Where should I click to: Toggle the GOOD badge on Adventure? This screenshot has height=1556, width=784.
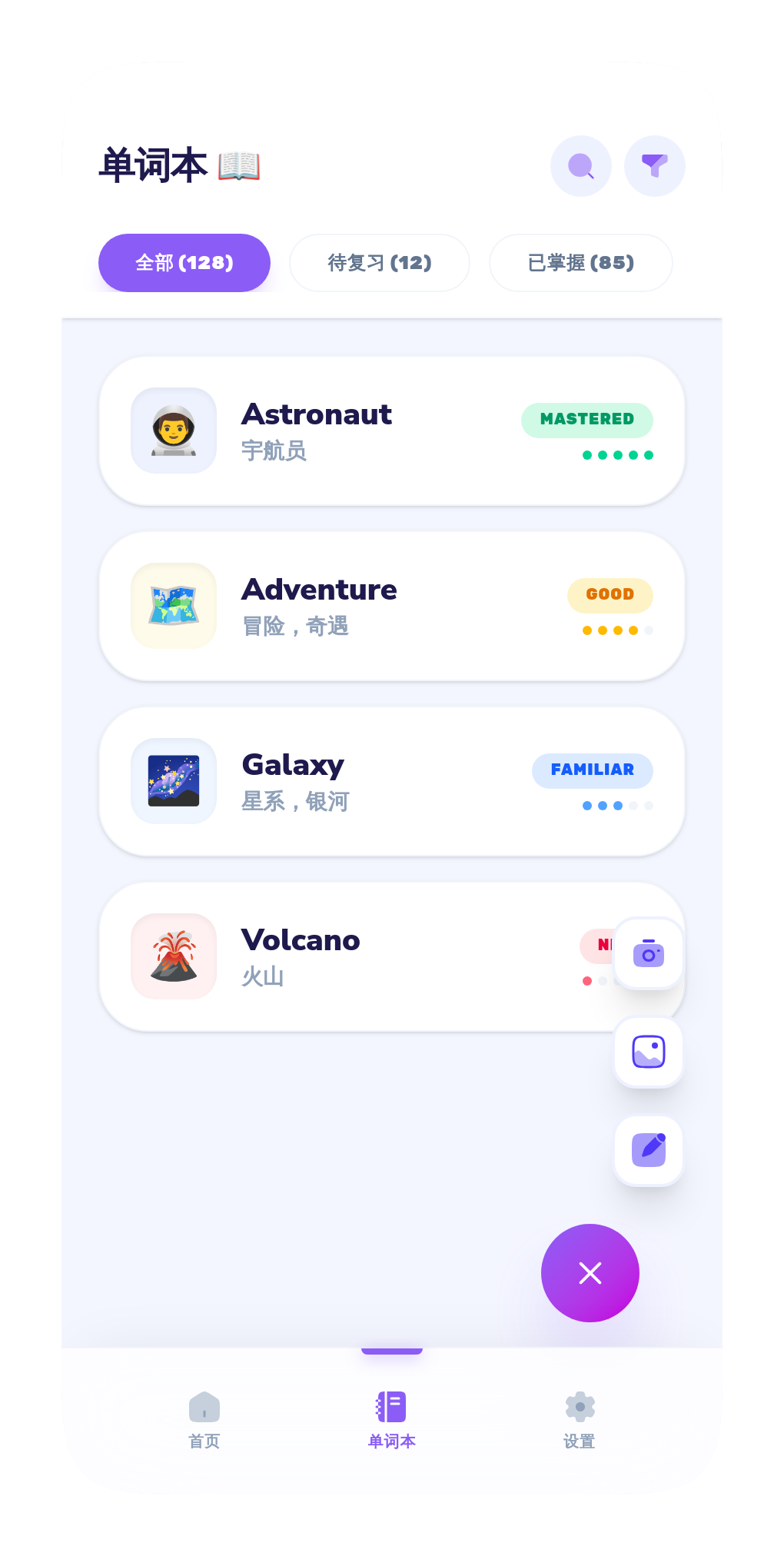pyautogui.click(x=610, y=595)
